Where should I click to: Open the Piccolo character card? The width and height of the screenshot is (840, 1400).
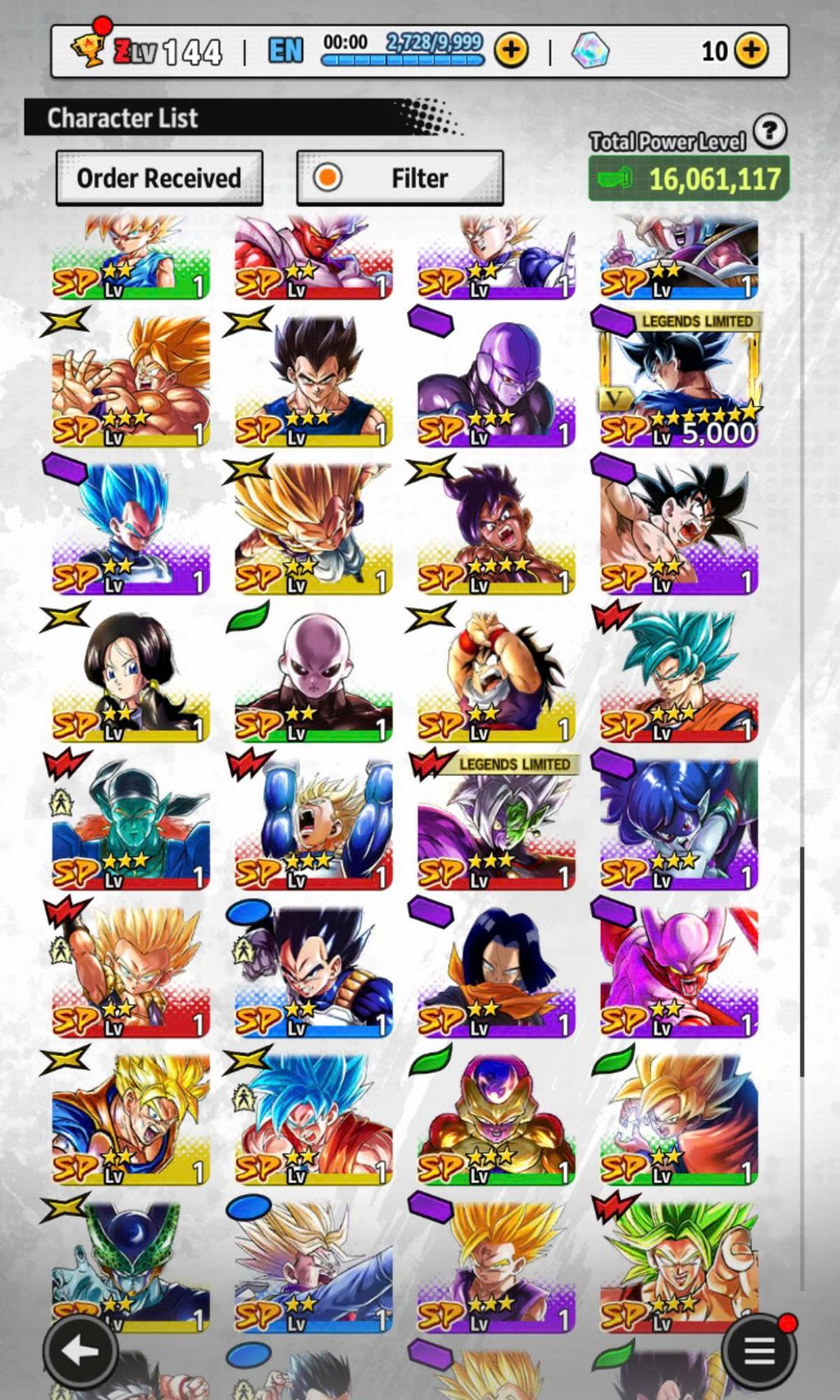click(131, 825)
